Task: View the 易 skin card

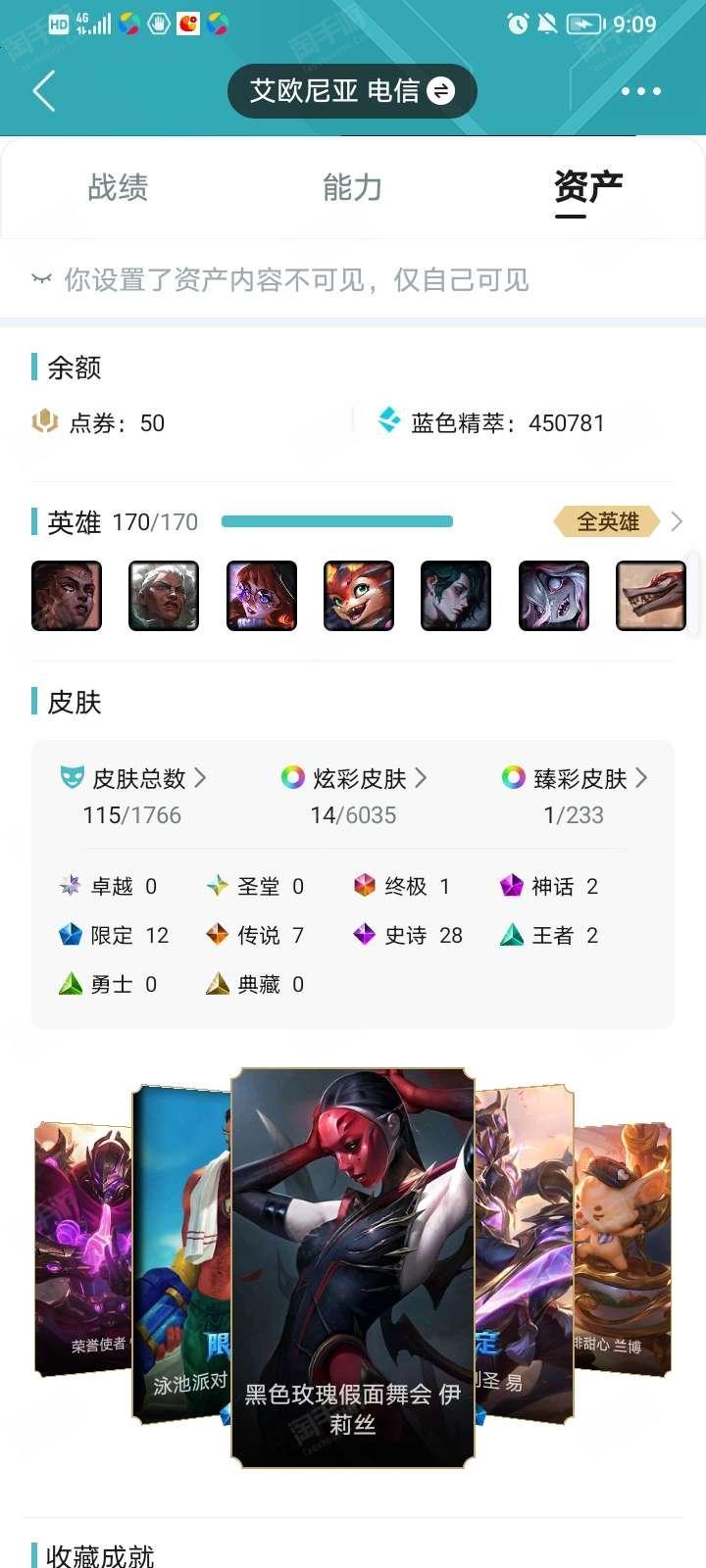Action: point(524,1254)
